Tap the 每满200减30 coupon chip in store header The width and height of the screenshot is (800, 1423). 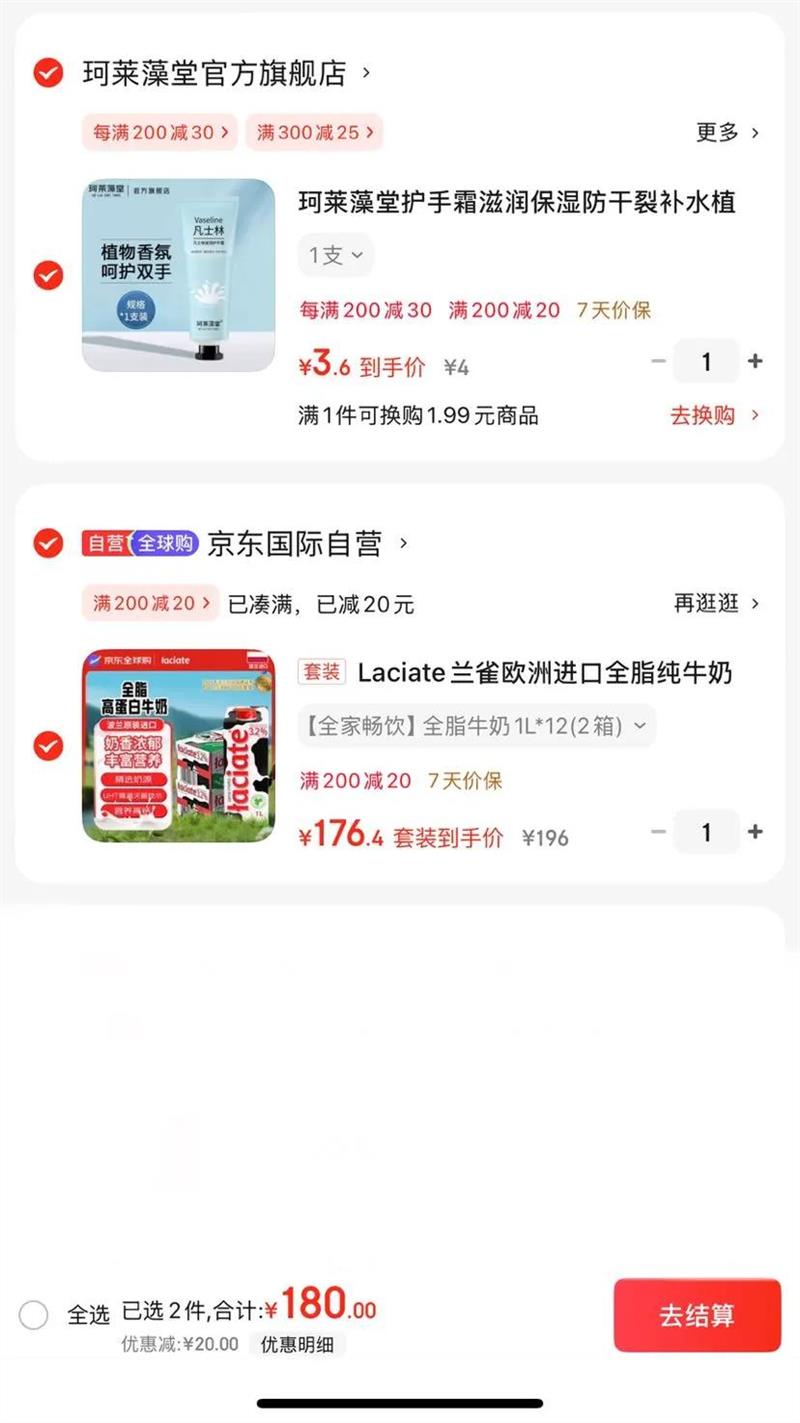tap(160, 132)
